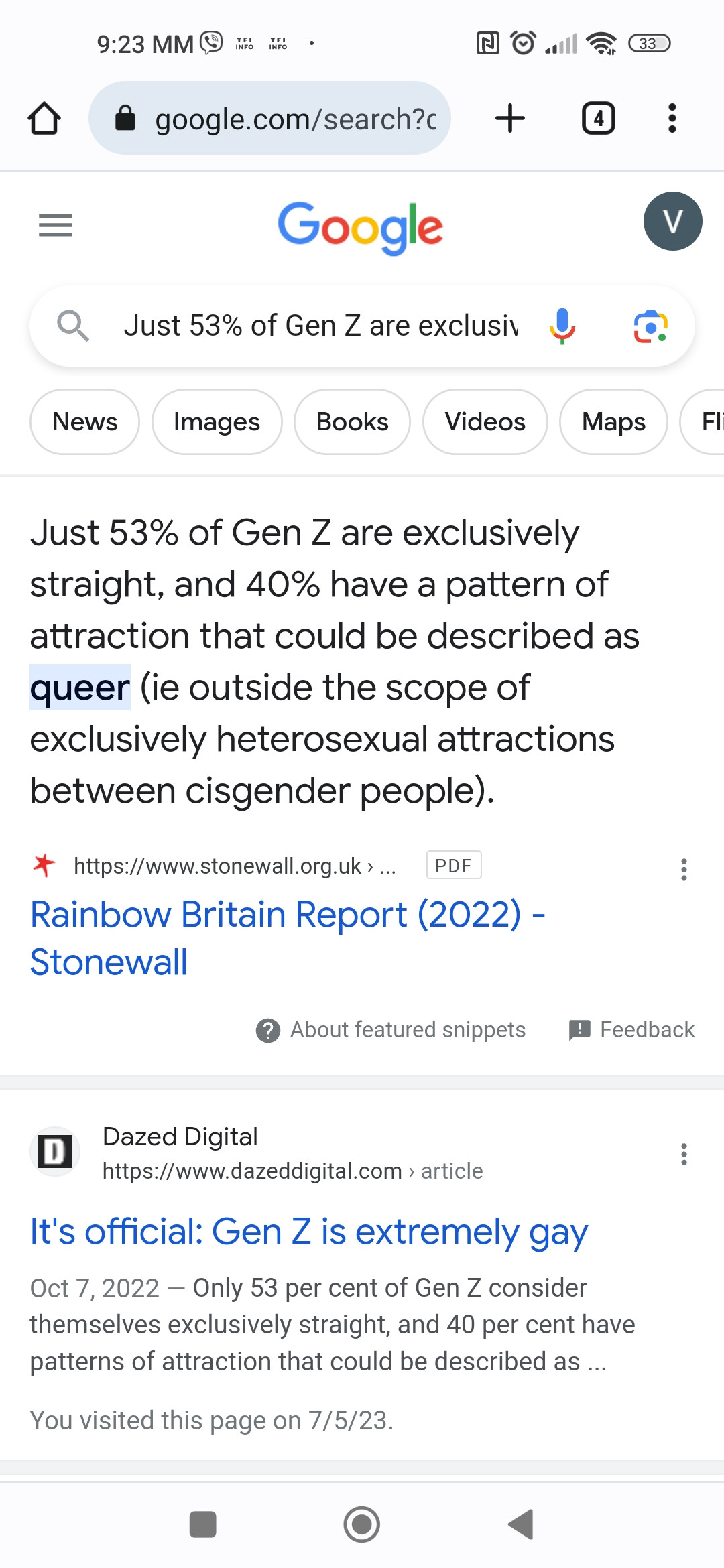Go to the browser home page

[44, 119]
